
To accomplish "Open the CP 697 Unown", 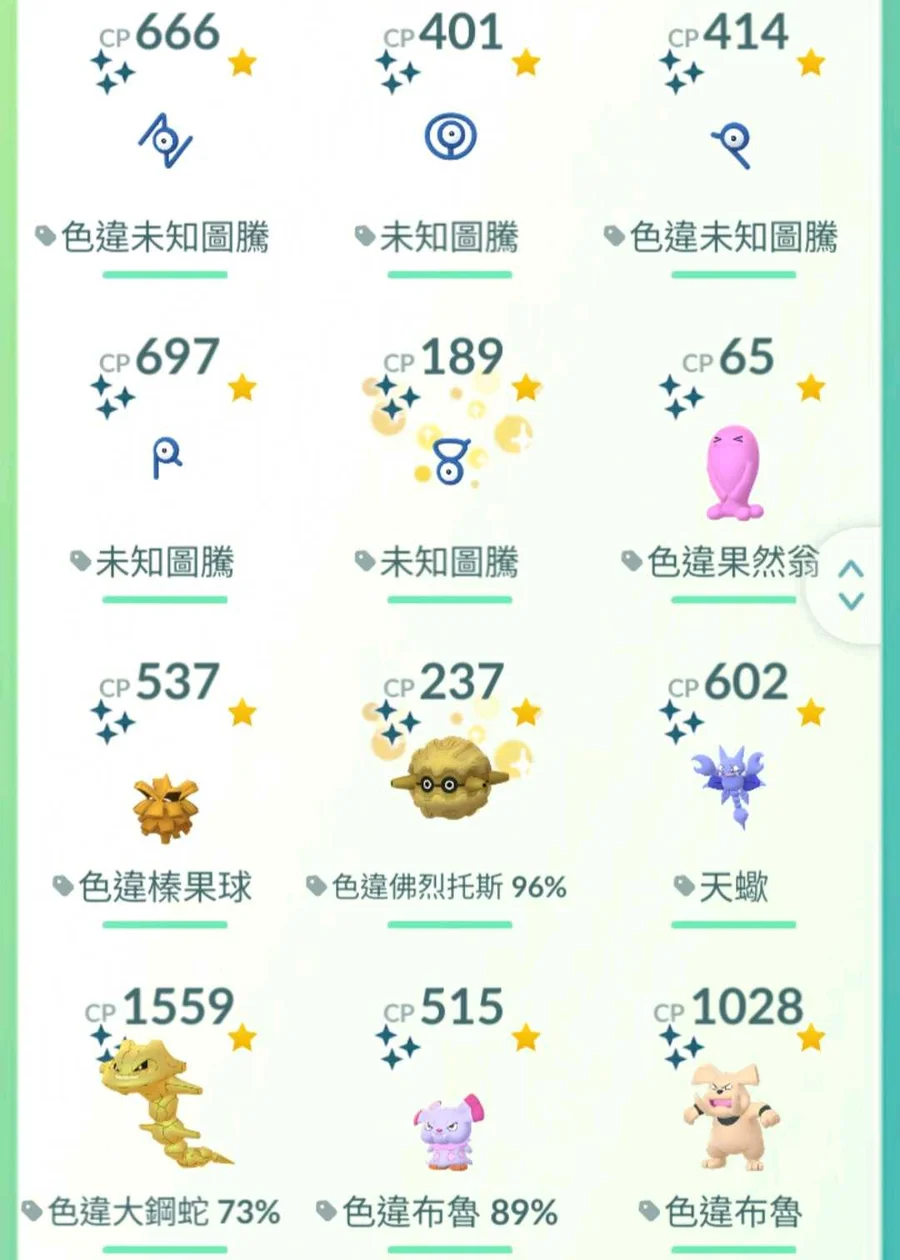I will tap(165, 460).
